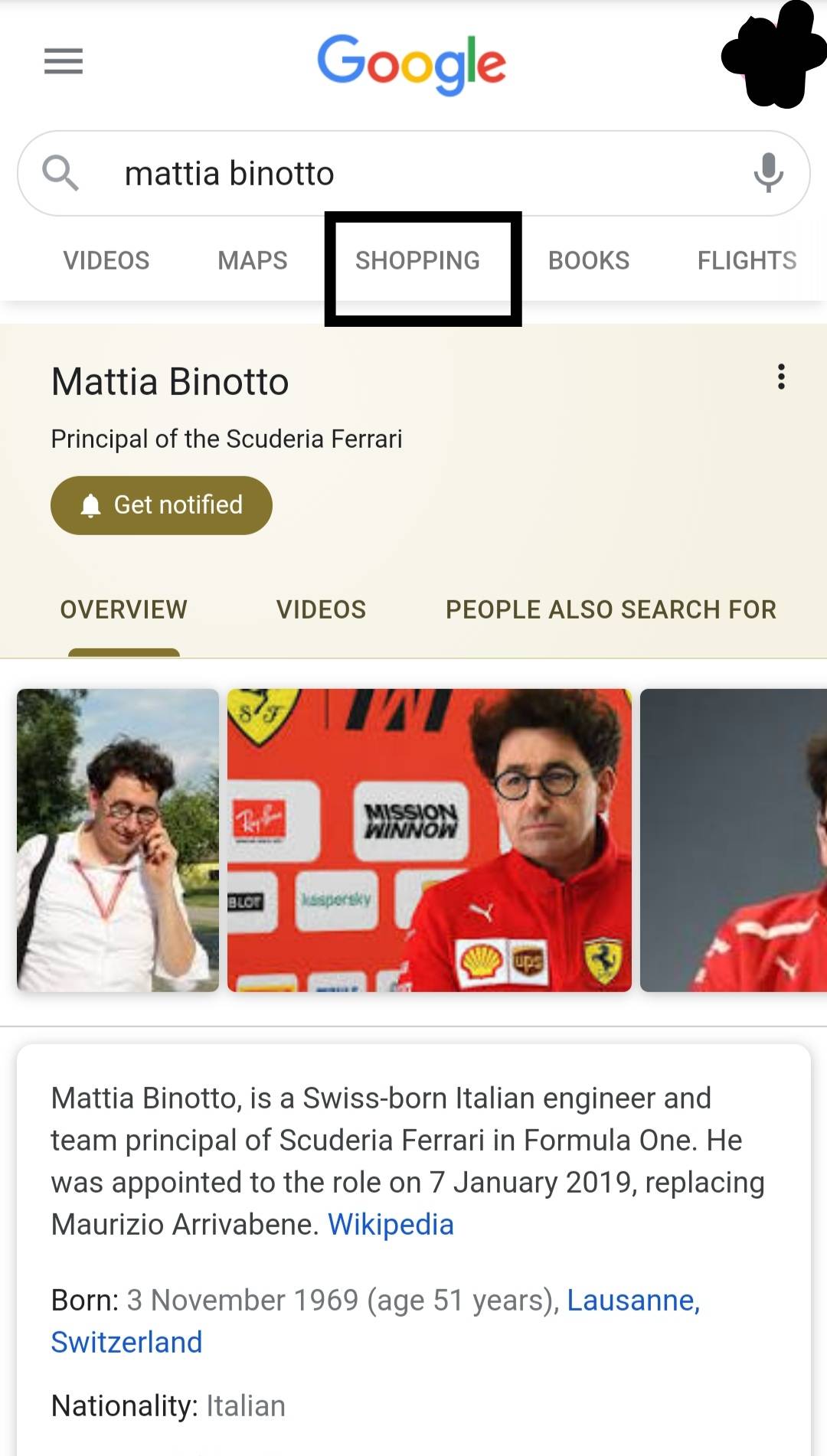Open People also search for tab
The width and height of the screenshot is (827, 1456).
[611, 609]
